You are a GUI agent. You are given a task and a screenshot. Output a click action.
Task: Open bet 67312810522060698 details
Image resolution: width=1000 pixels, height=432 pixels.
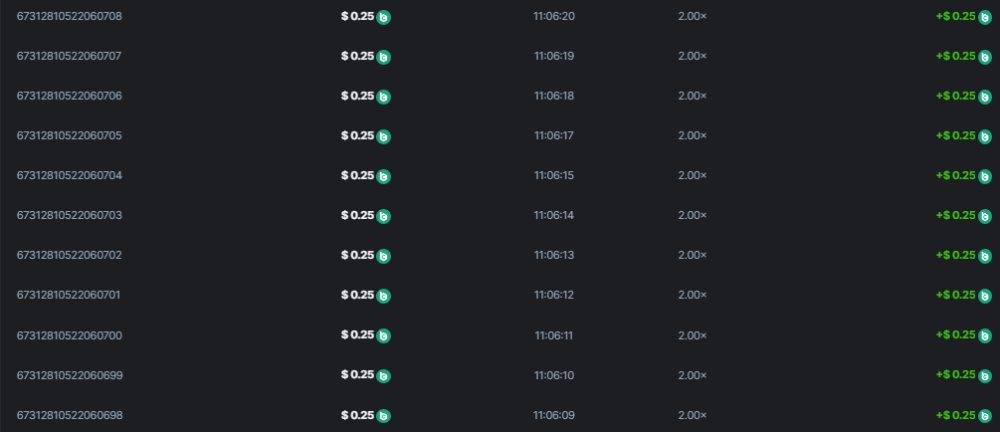pos(69,415)
